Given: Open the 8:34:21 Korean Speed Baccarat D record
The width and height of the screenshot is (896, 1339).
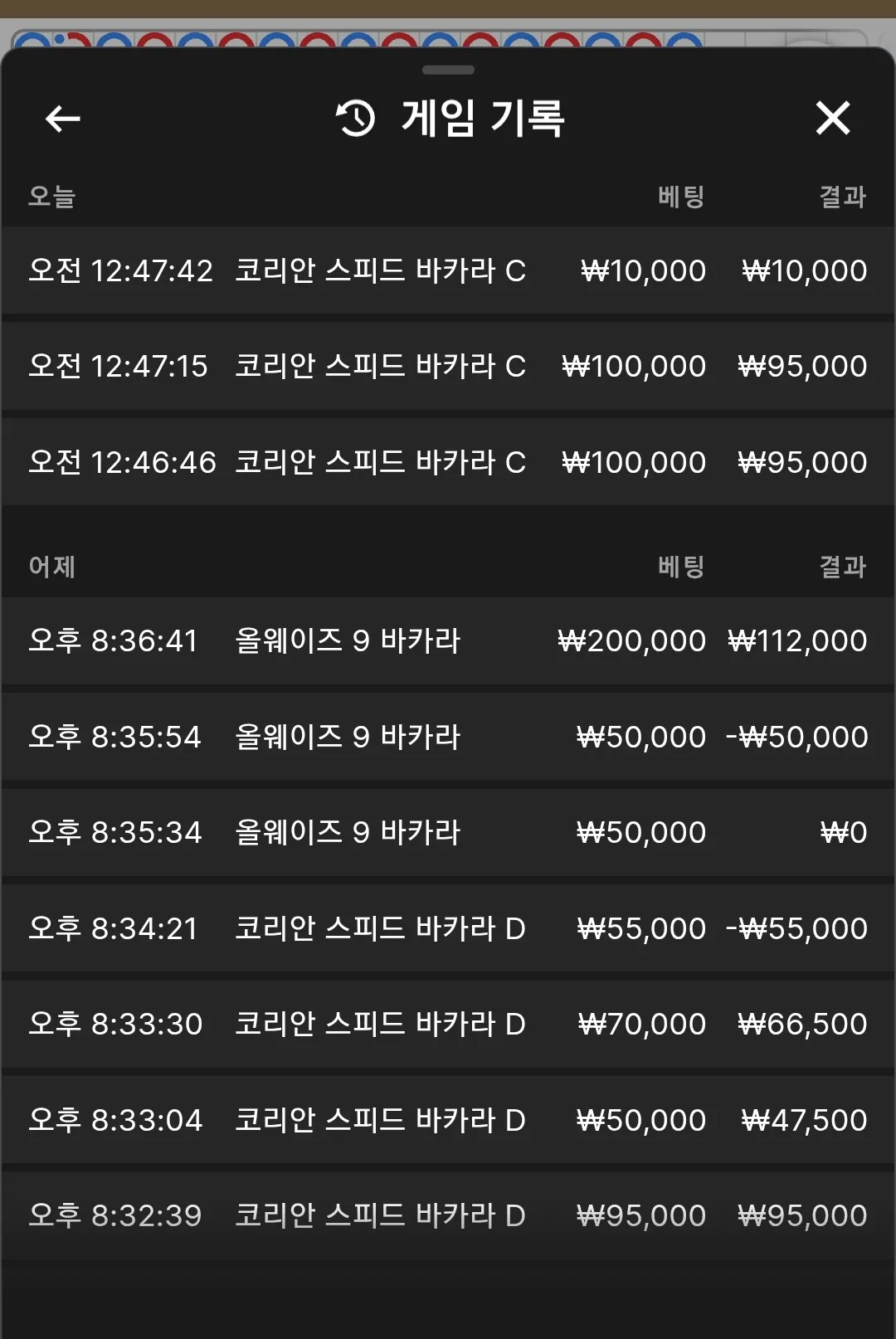Looking at the screenshot, I should point(448,928).
